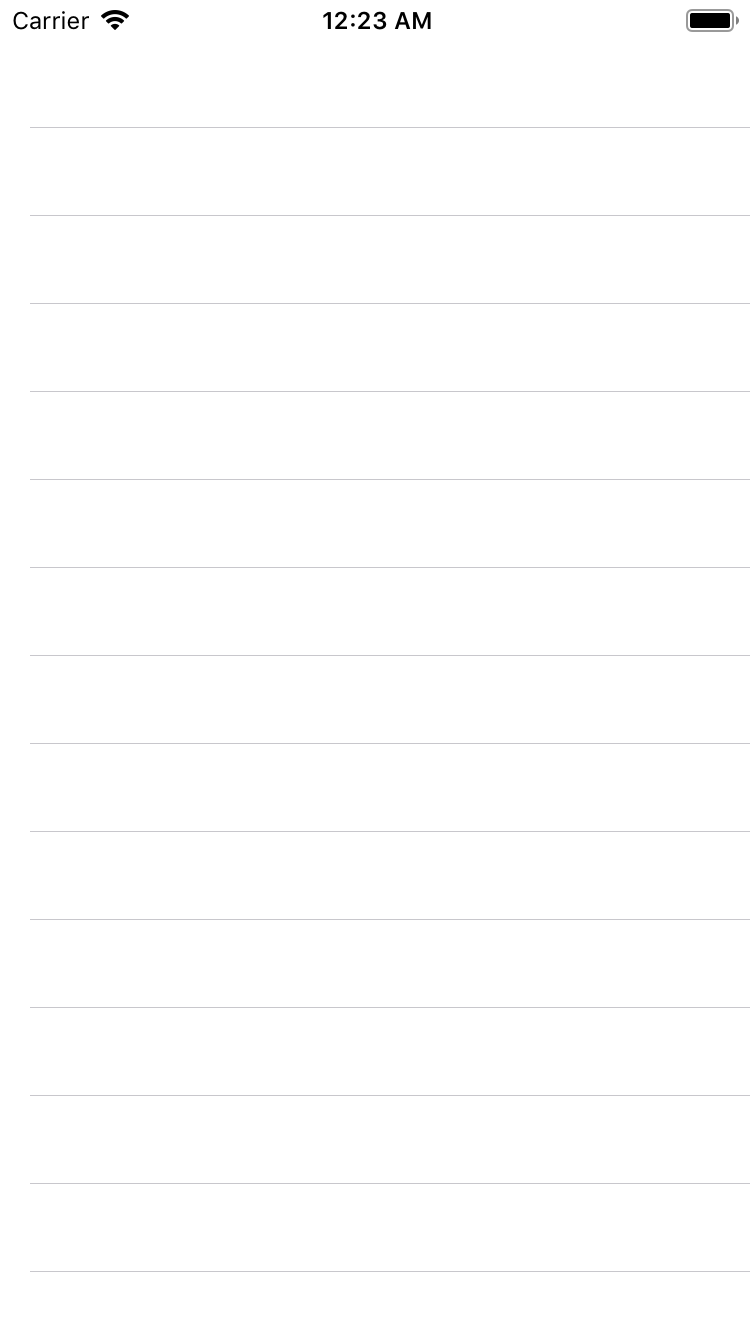
Task: Tap the battery indicator icon
Action: point(710,20)
